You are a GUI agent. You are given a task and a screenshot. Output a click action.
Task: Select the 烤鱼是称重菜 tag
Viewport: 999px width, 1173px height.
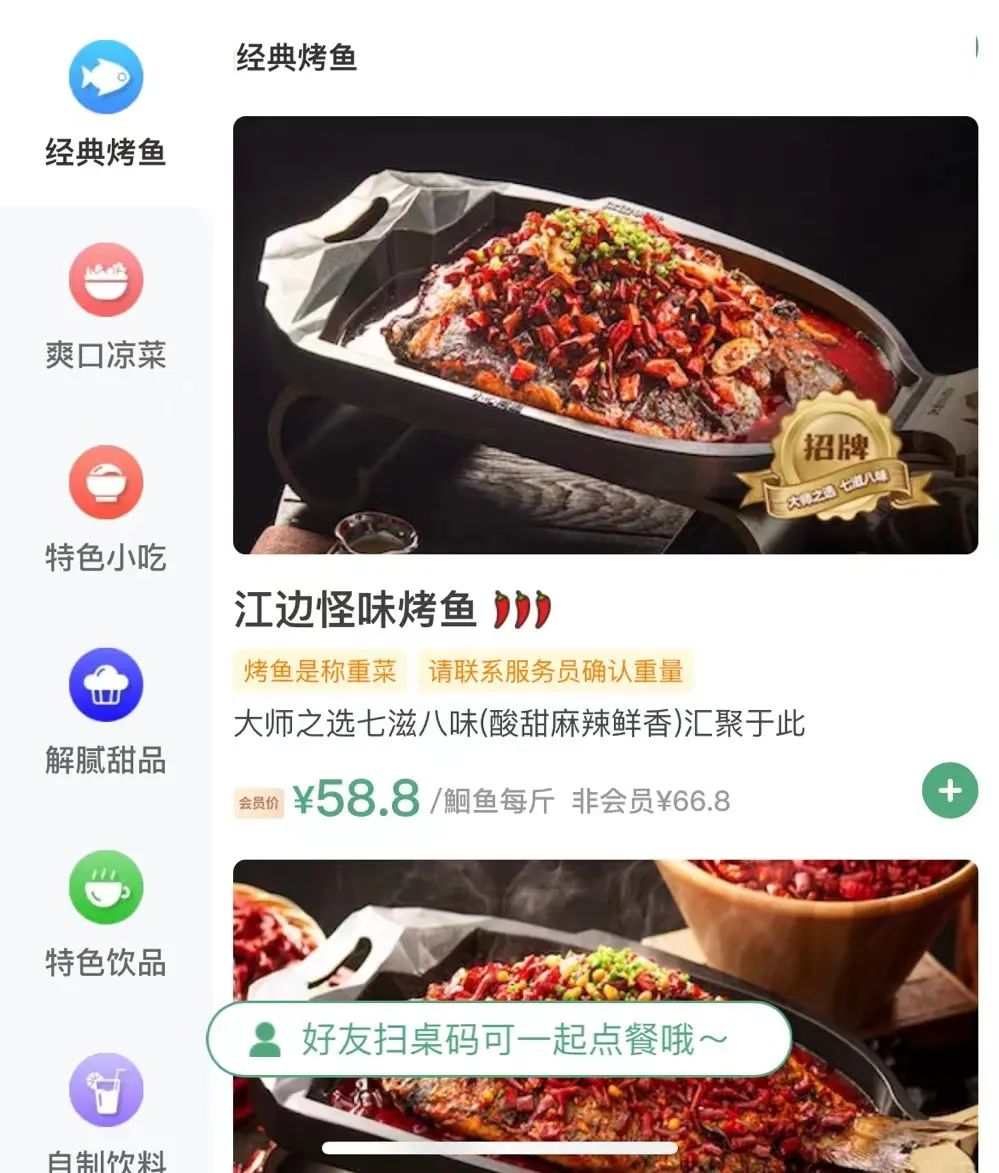[x=318, y=672]
